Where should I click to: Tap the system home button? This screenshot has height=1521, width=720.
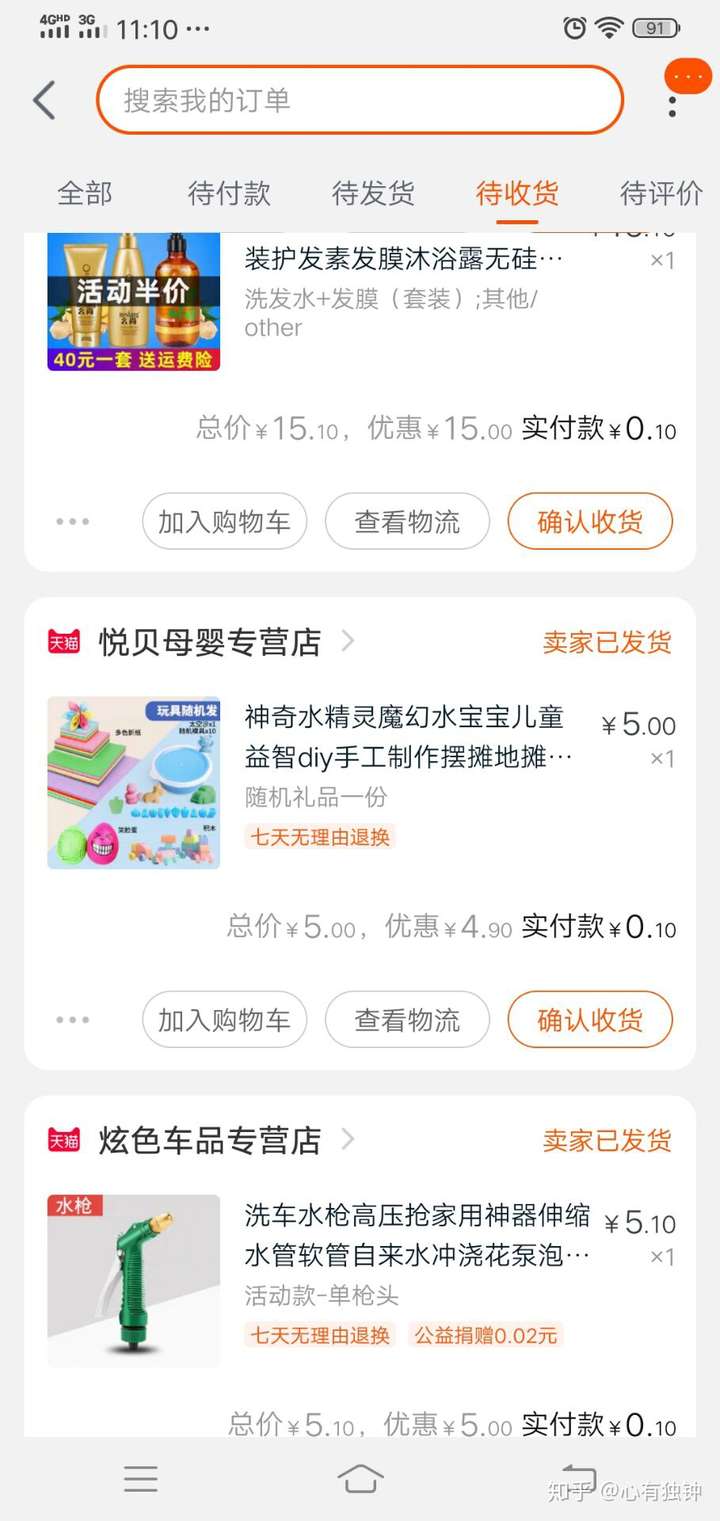[360, 1478]
